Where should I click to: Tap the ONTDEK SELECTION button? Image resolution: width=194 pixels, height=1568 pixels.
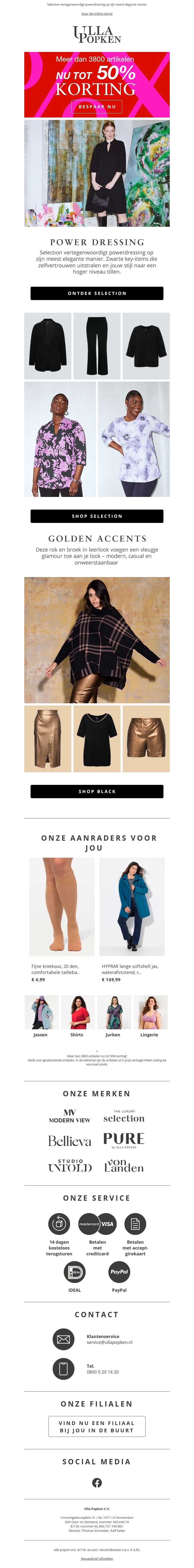(97, 293)
